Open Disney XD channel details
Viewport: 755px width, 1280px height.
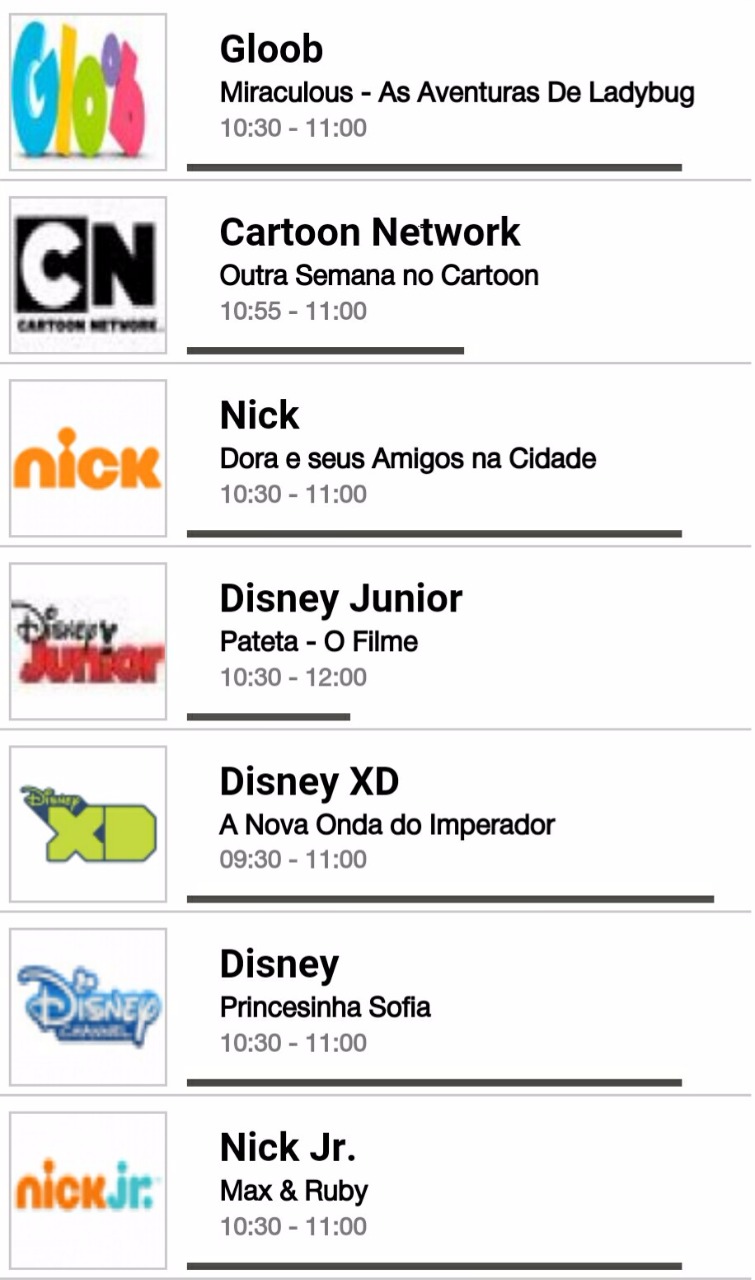tap(377, 822)
